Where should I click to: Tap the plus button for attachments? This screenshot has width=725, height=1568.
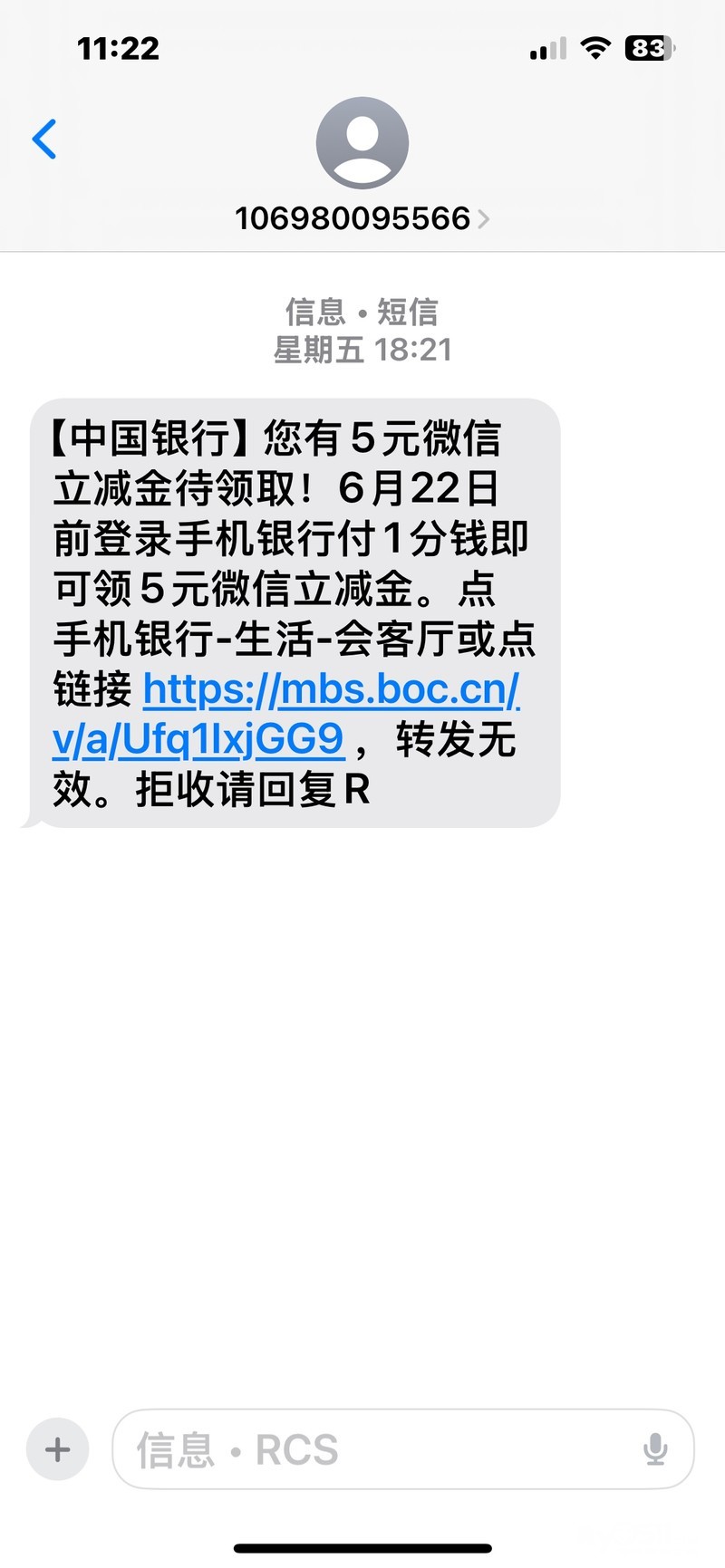[x=57, y=1449]
